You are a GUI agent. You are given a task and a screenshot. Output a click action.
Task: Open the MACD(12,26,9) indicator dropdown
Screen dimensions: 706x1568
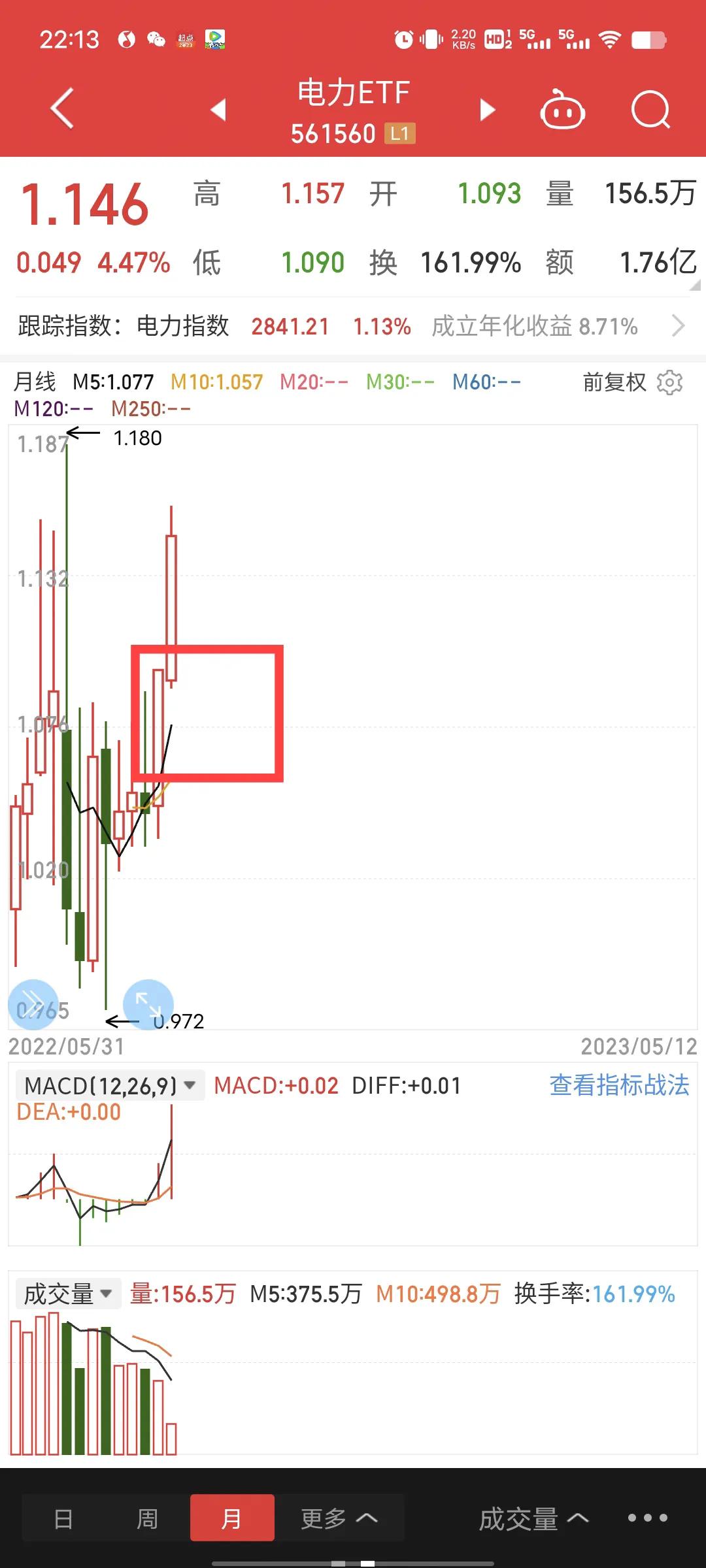tap(108, 1083)
